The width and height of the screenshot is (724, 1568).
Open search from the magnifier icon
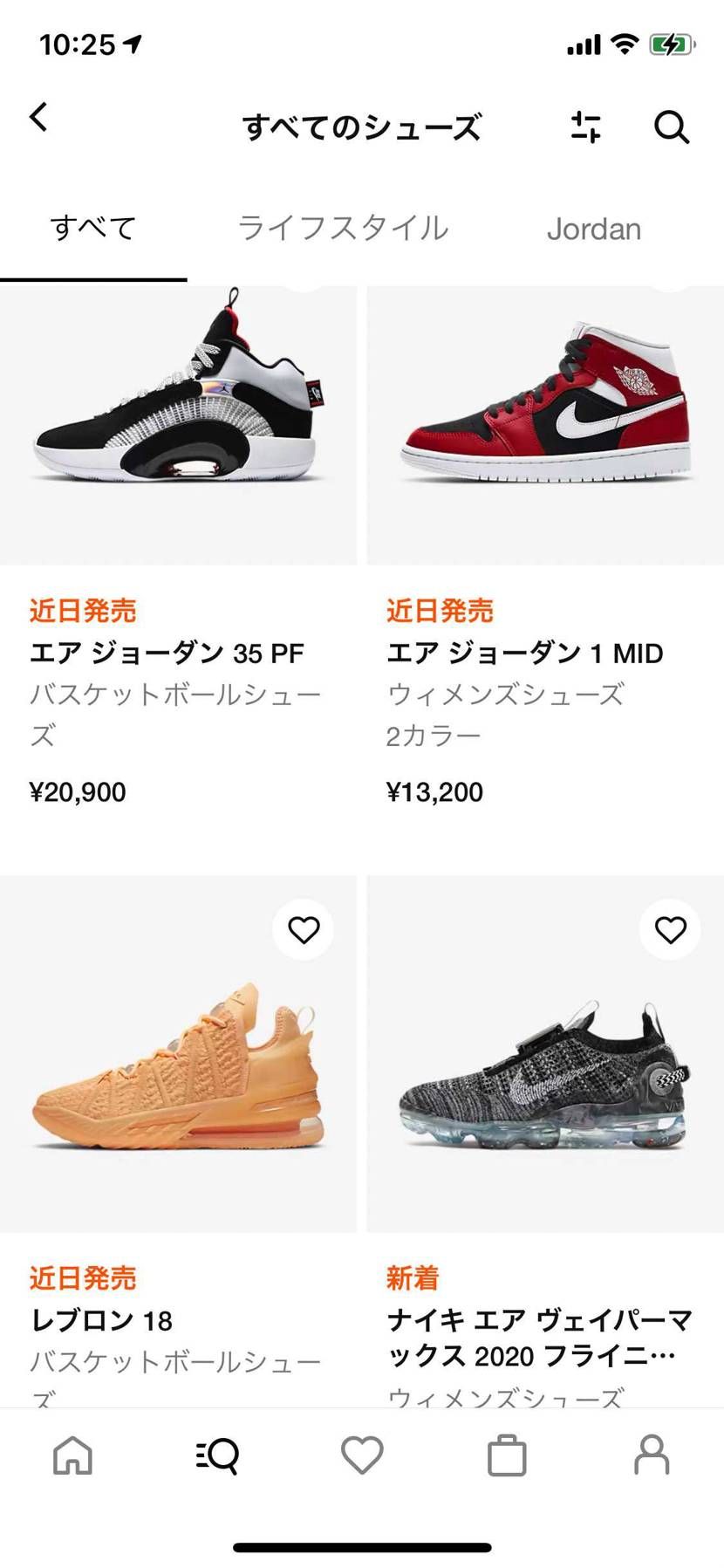pos(671,127)
